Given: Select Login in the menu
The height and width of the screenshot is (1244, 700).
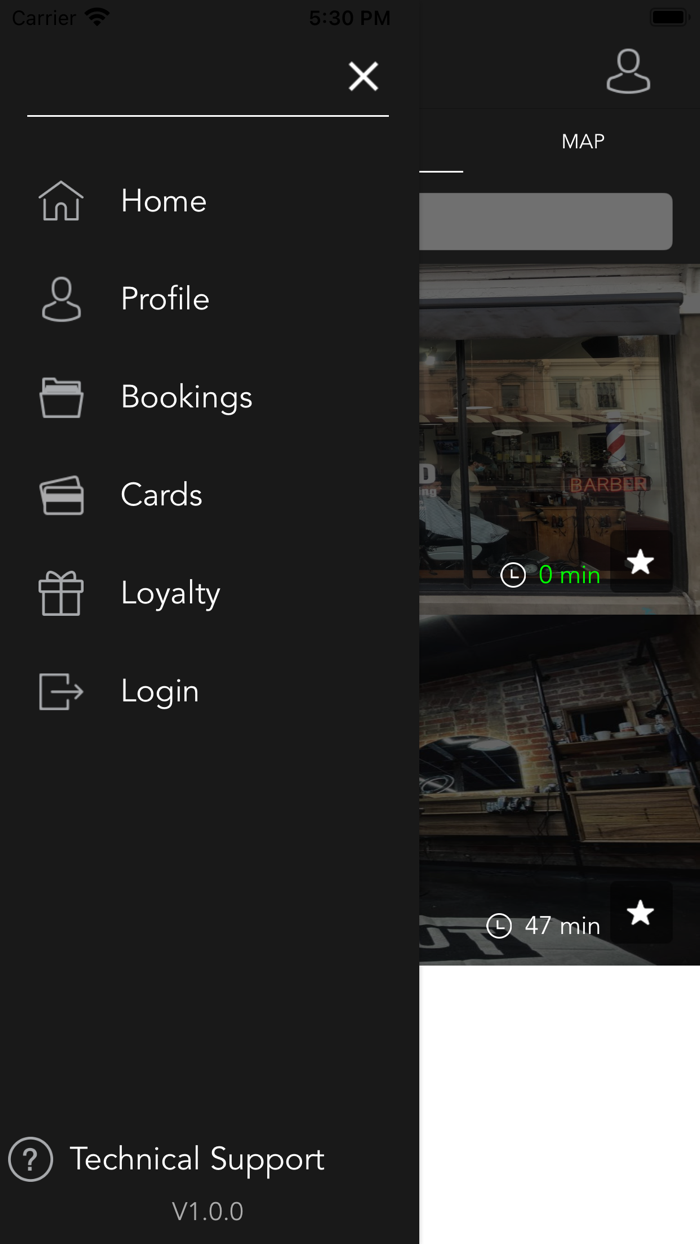Looking at the screenshot, I should [159, 691].
